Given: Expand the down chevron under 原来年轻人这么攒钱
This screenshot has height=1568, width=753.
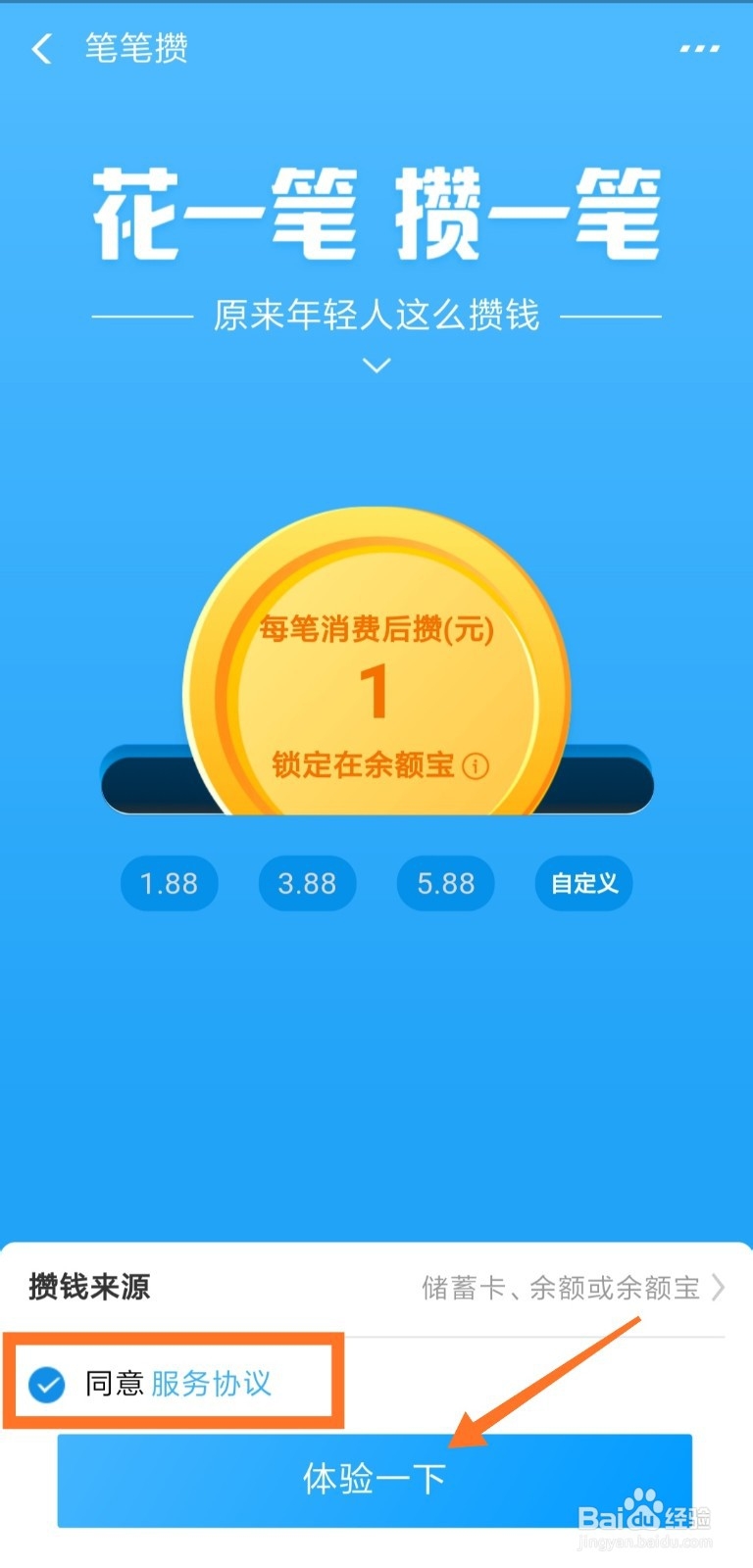Looking at the screenshot, I should pyautogui.click(x=376, y=365).
